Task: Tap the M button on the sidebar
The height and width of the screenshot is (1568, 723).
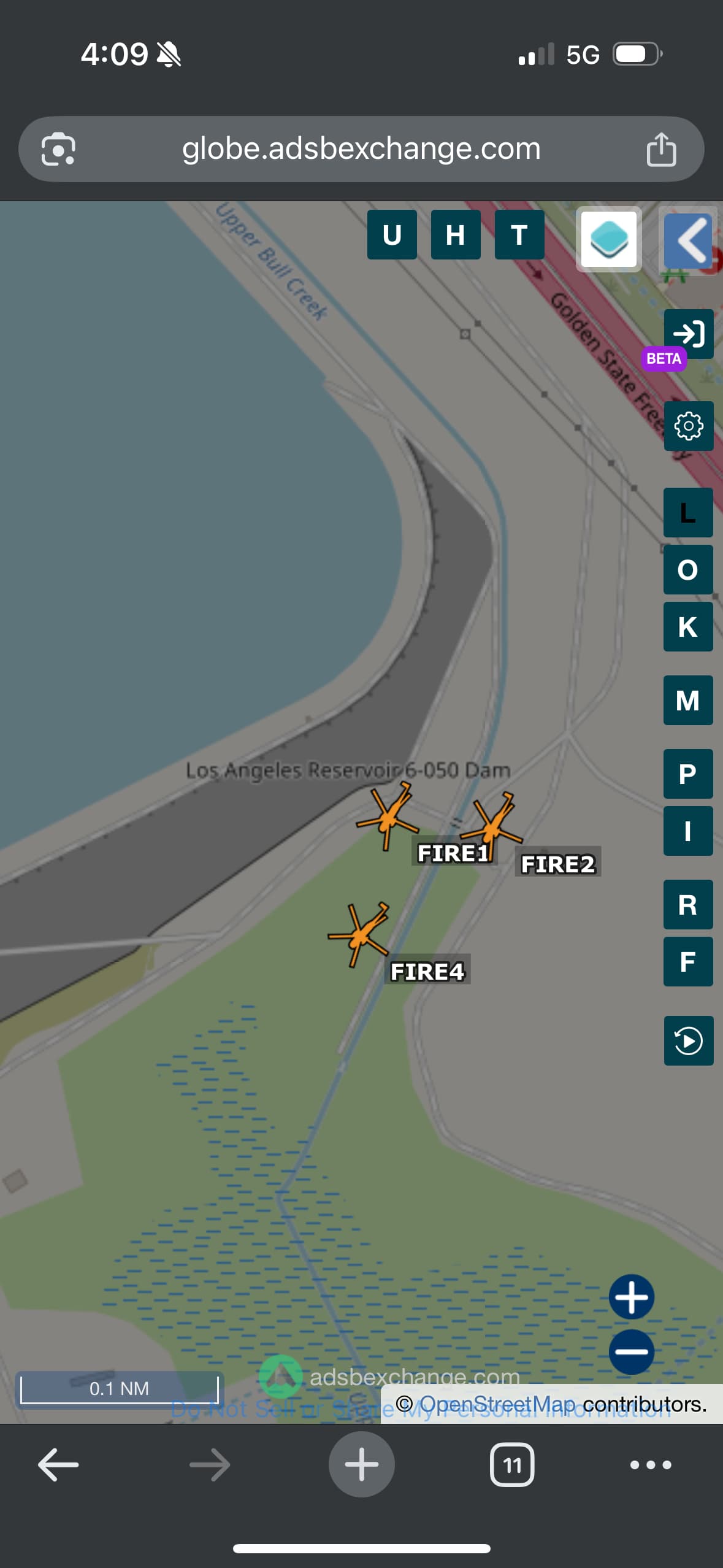Action: click(x=688, y=701)
